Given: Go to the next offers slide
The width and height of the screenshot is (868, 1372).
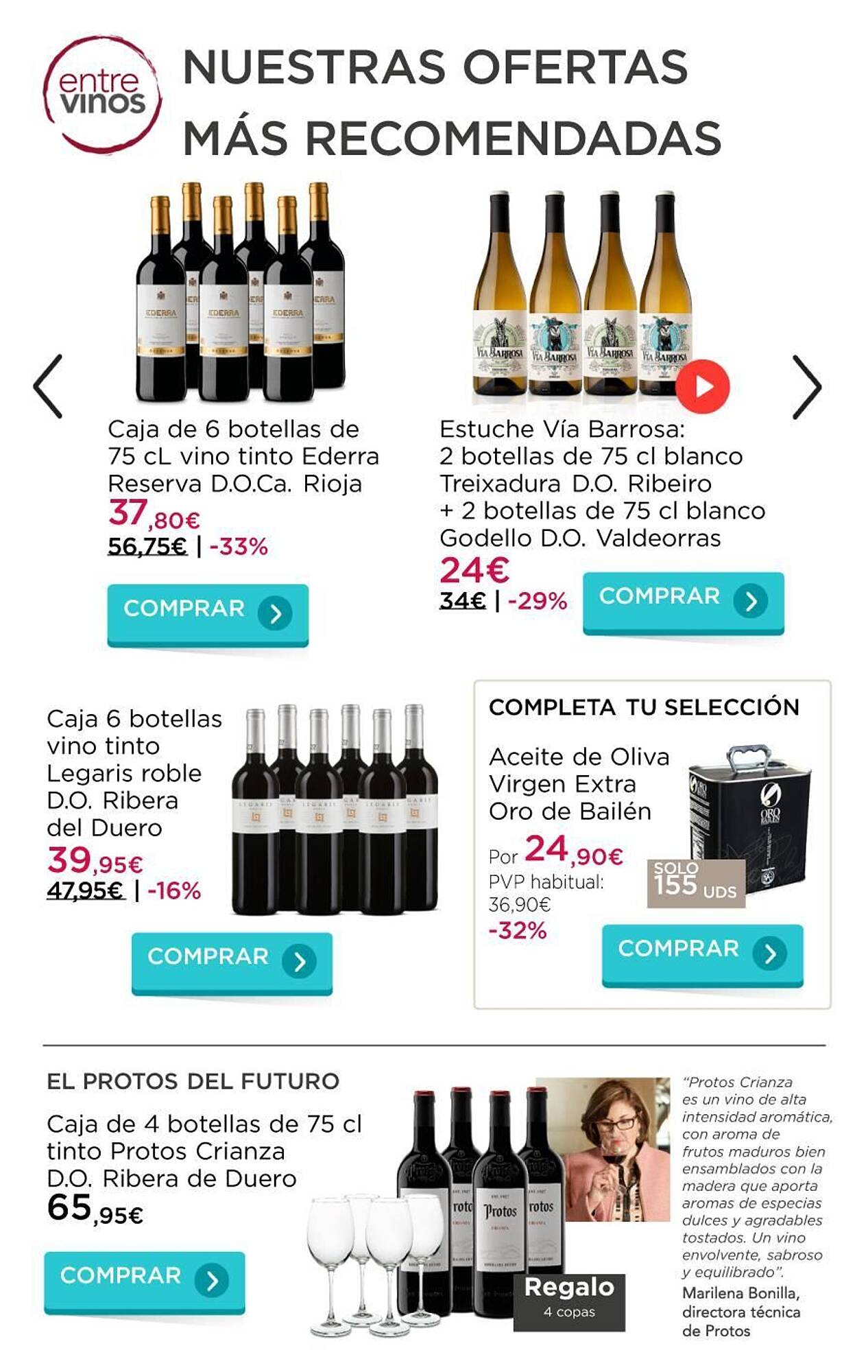Looking at the screenshot, I should (x=806, y=386).
